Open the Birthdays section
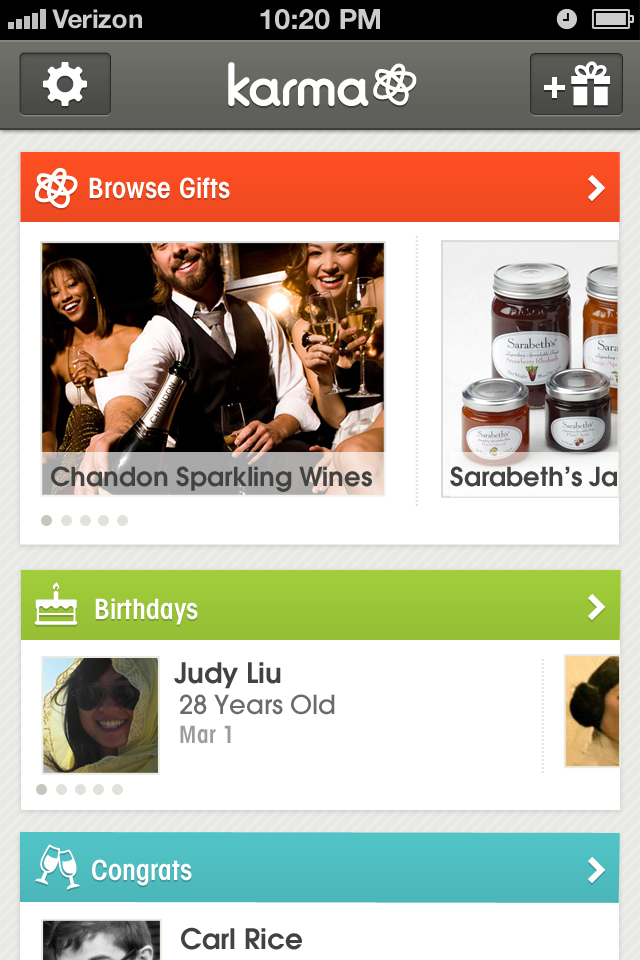This screenshot has width=640, height=960. (596, 607)
